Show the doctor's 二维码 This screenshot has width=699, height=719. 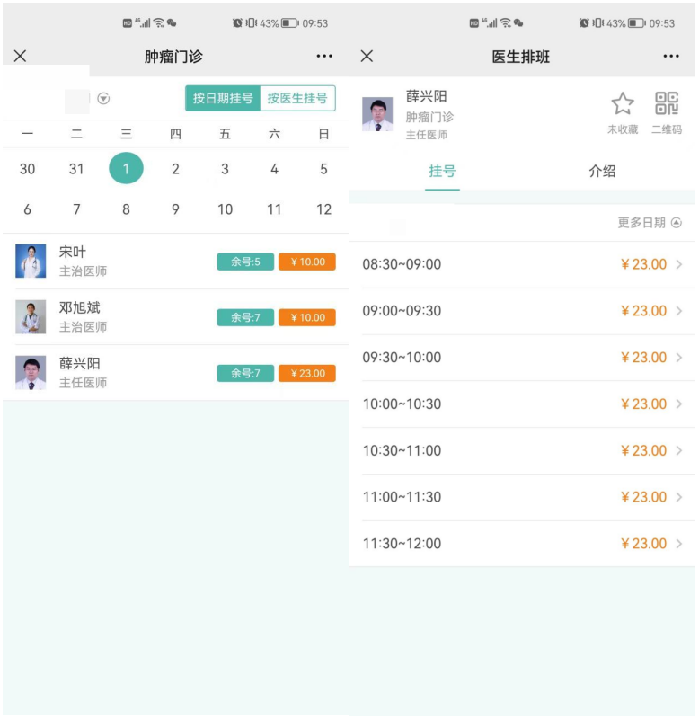[x=666, y=105]
